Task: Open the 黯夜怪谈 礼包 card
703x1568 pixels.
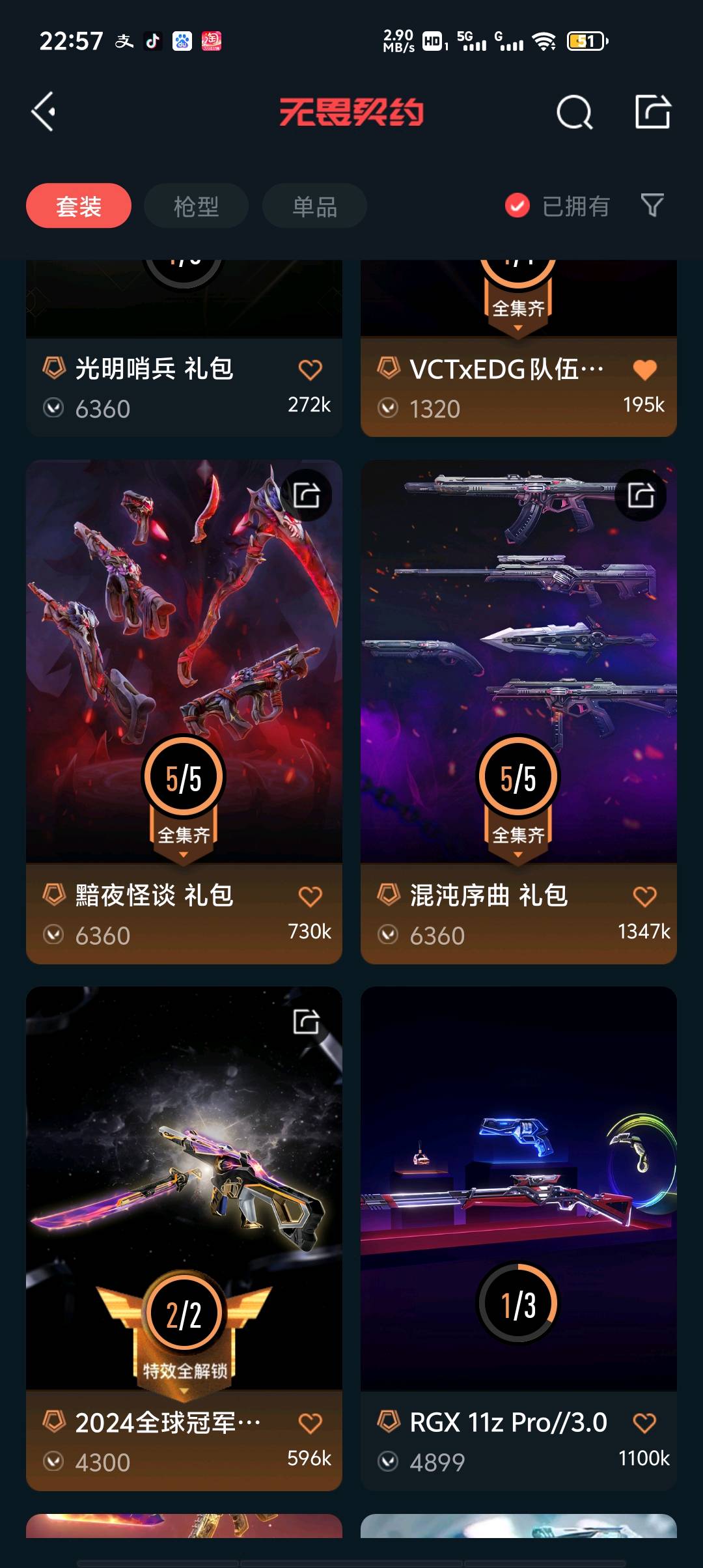Action: click(x=184, y=651)
